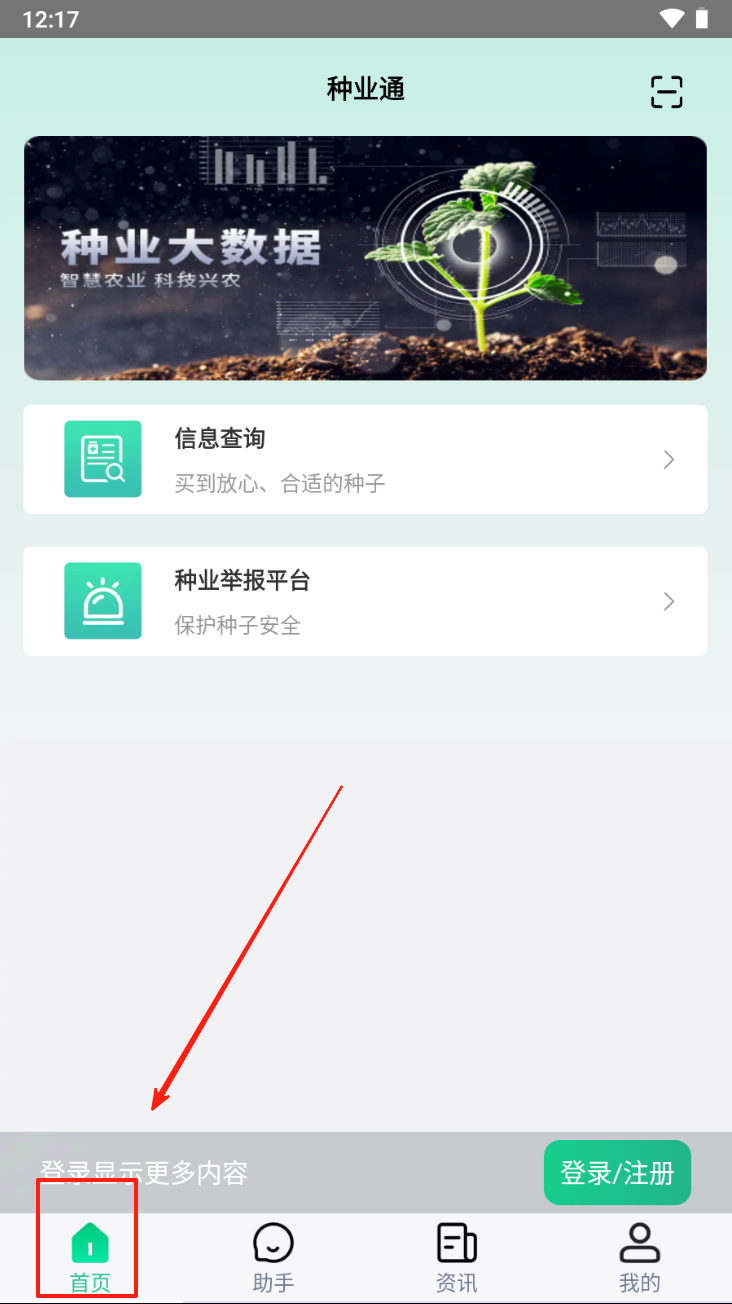
Task: Switch to the 我的 tab
Action: coord(640,1258)
